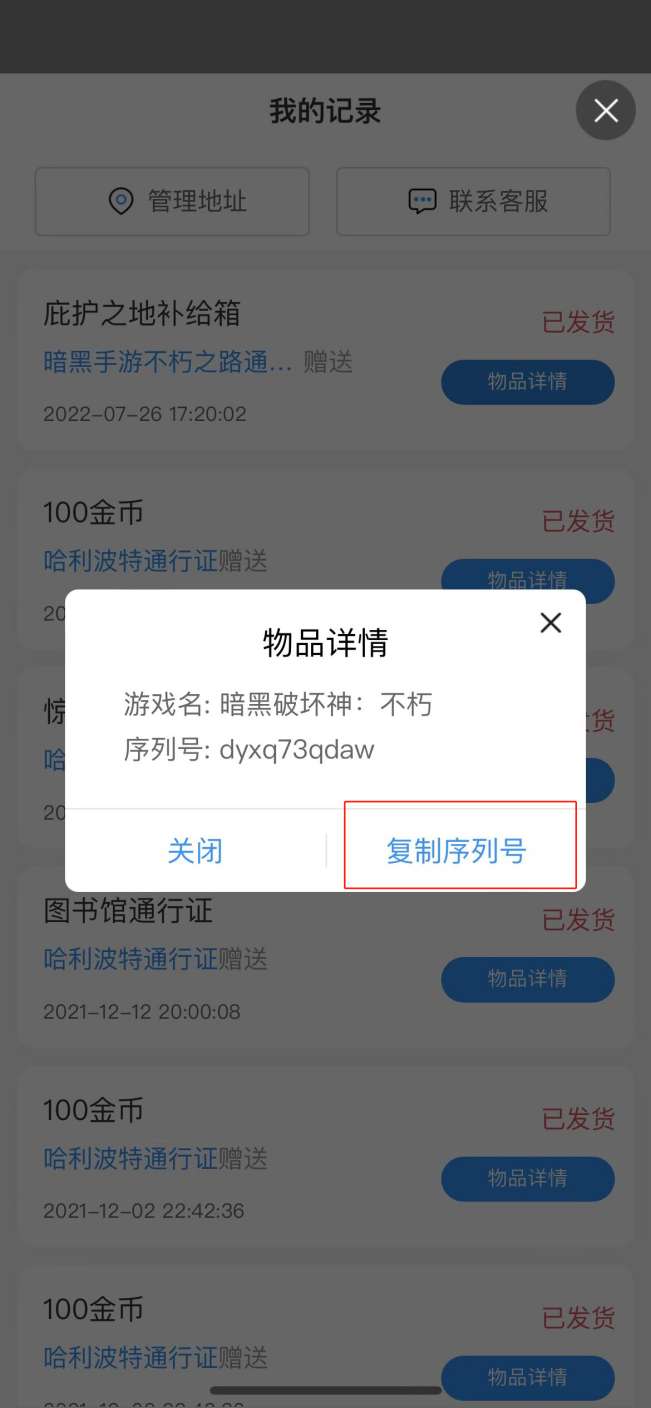Screen dimensions: 651x1408
Task: Dismiss the 物品详情 dialog with the X
Action: click(550, 623)
